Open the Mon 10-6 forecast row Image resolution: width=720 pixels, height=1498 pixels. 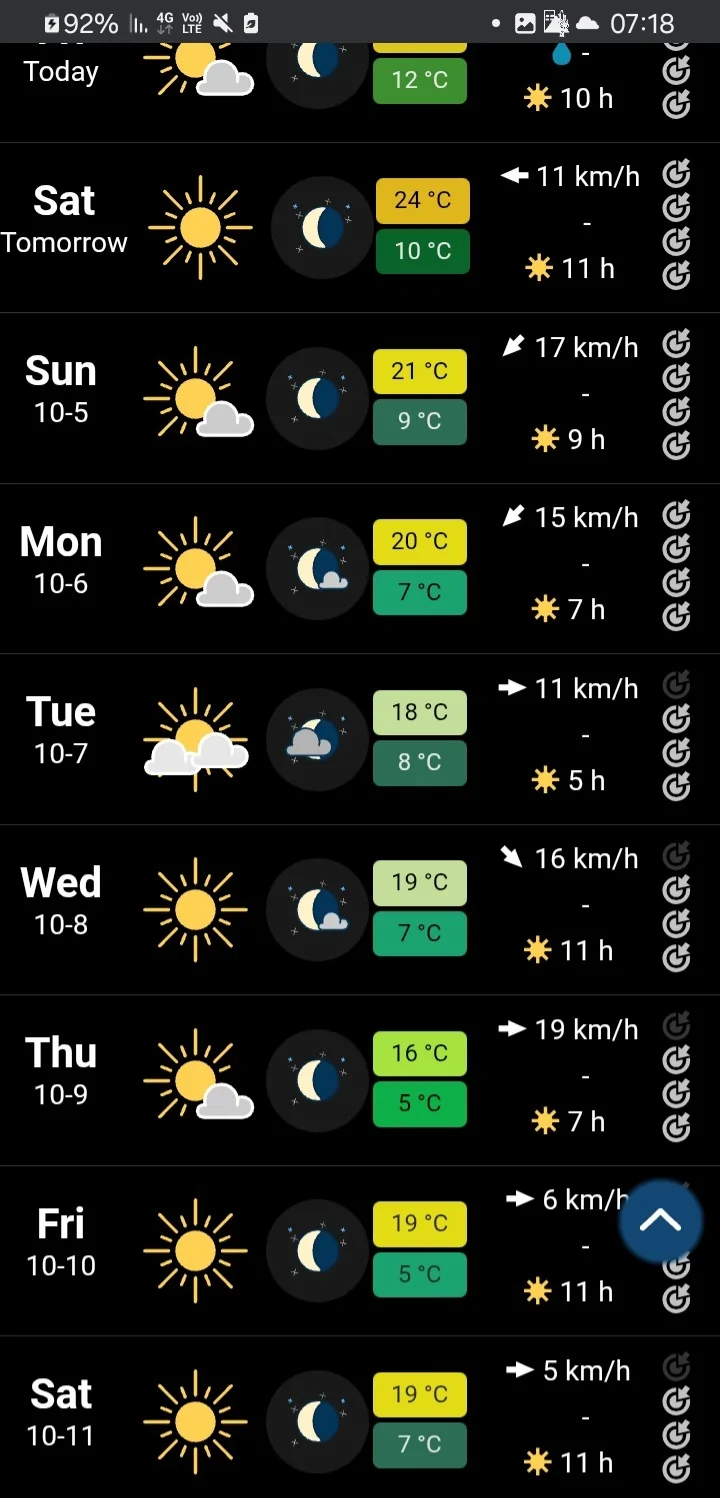(61, 560)
